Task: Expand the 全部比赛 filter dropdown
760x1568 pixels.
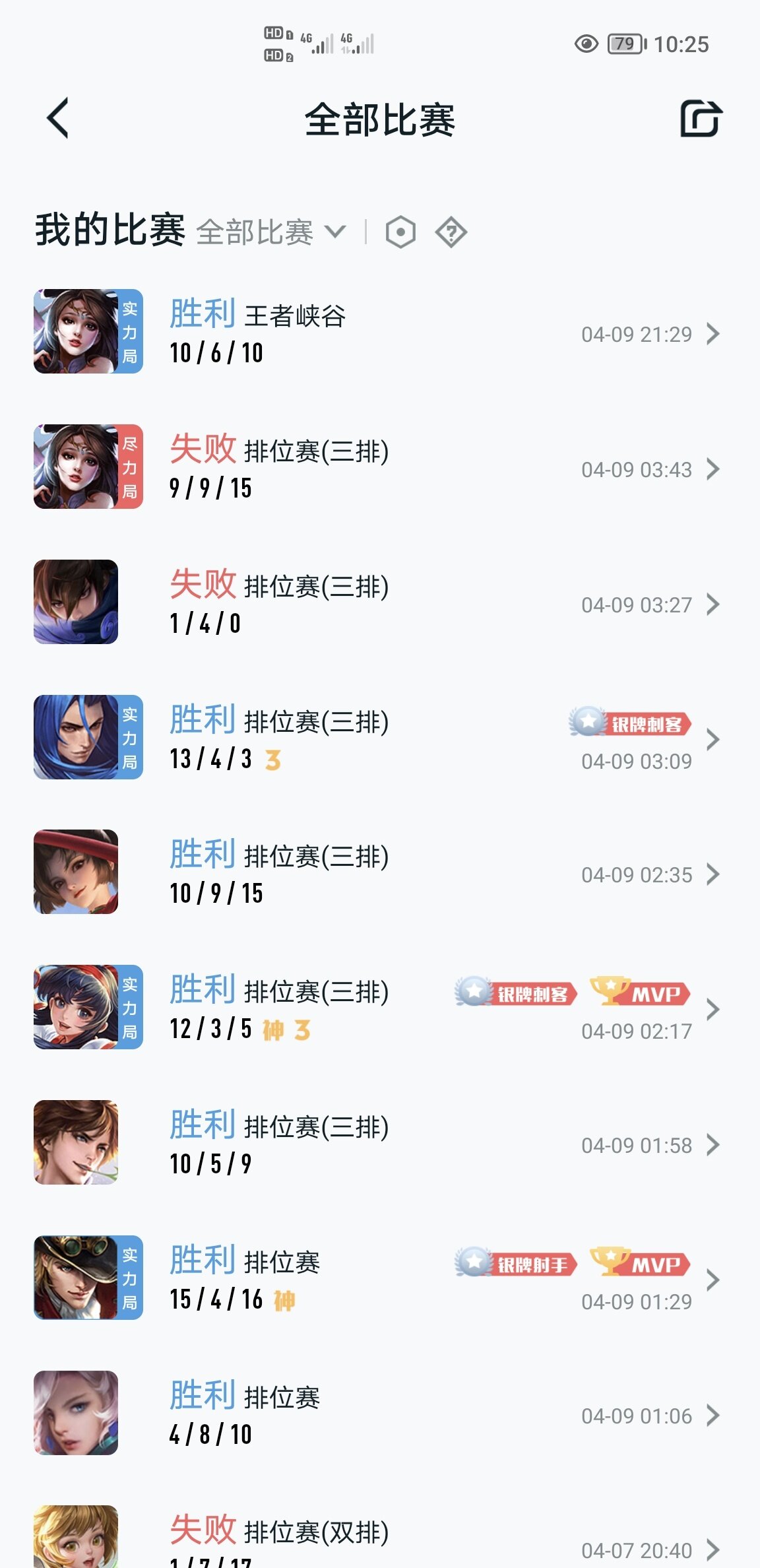Action: (270, 232)
